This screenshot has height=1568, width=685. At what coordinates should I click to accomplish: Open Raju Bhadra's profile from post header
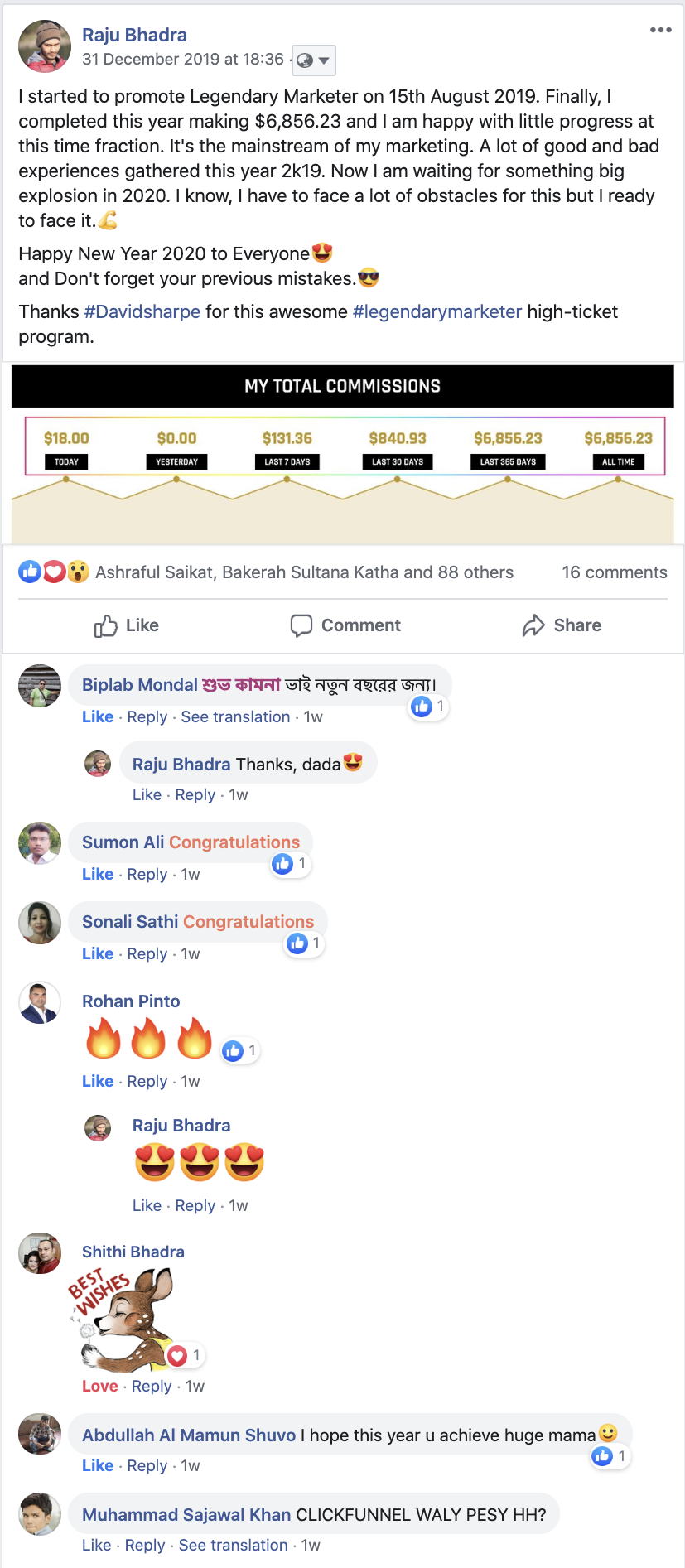(134, 35)
